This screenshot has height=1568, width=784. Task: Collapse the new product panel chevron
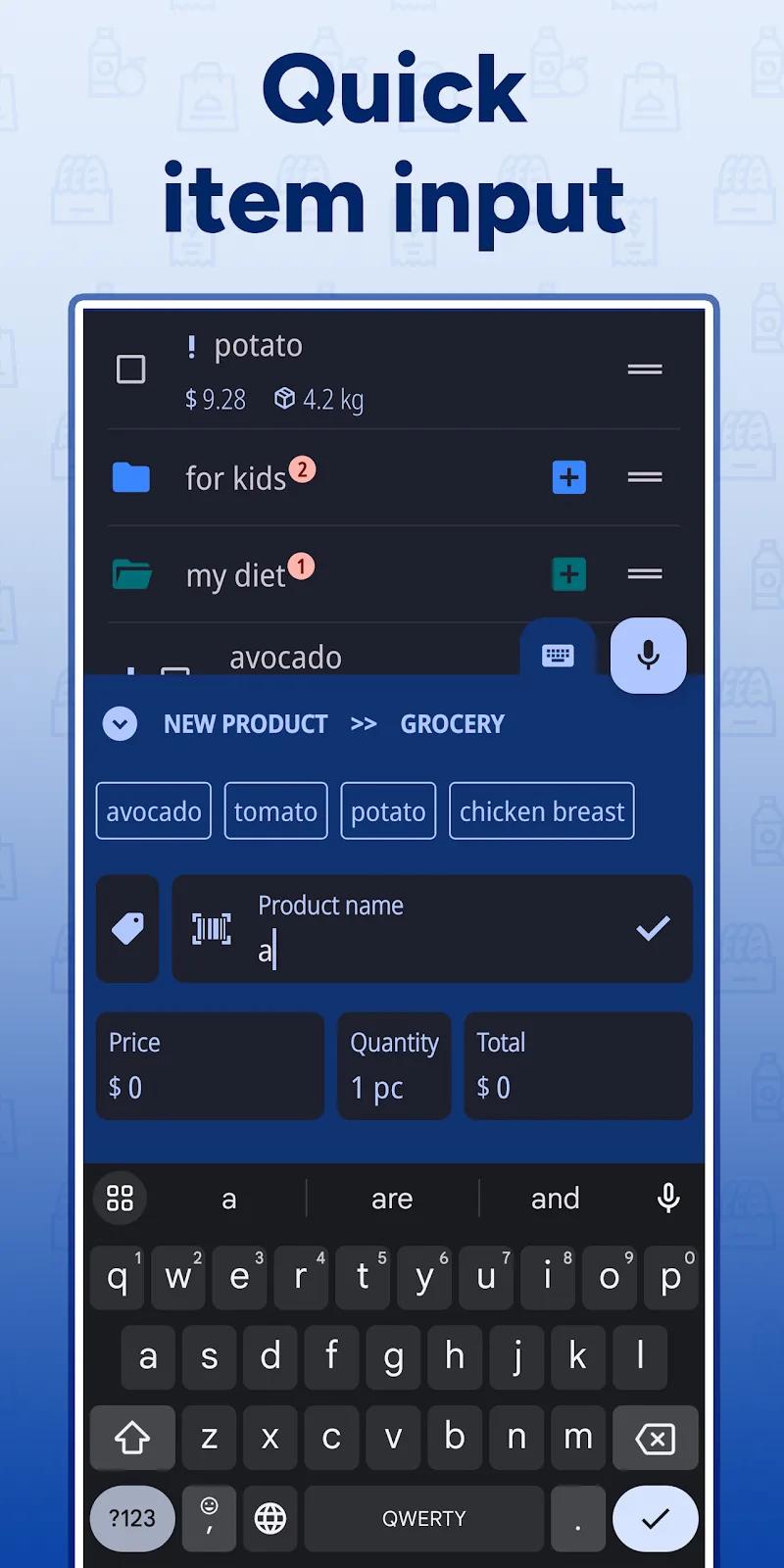[121, 724]
